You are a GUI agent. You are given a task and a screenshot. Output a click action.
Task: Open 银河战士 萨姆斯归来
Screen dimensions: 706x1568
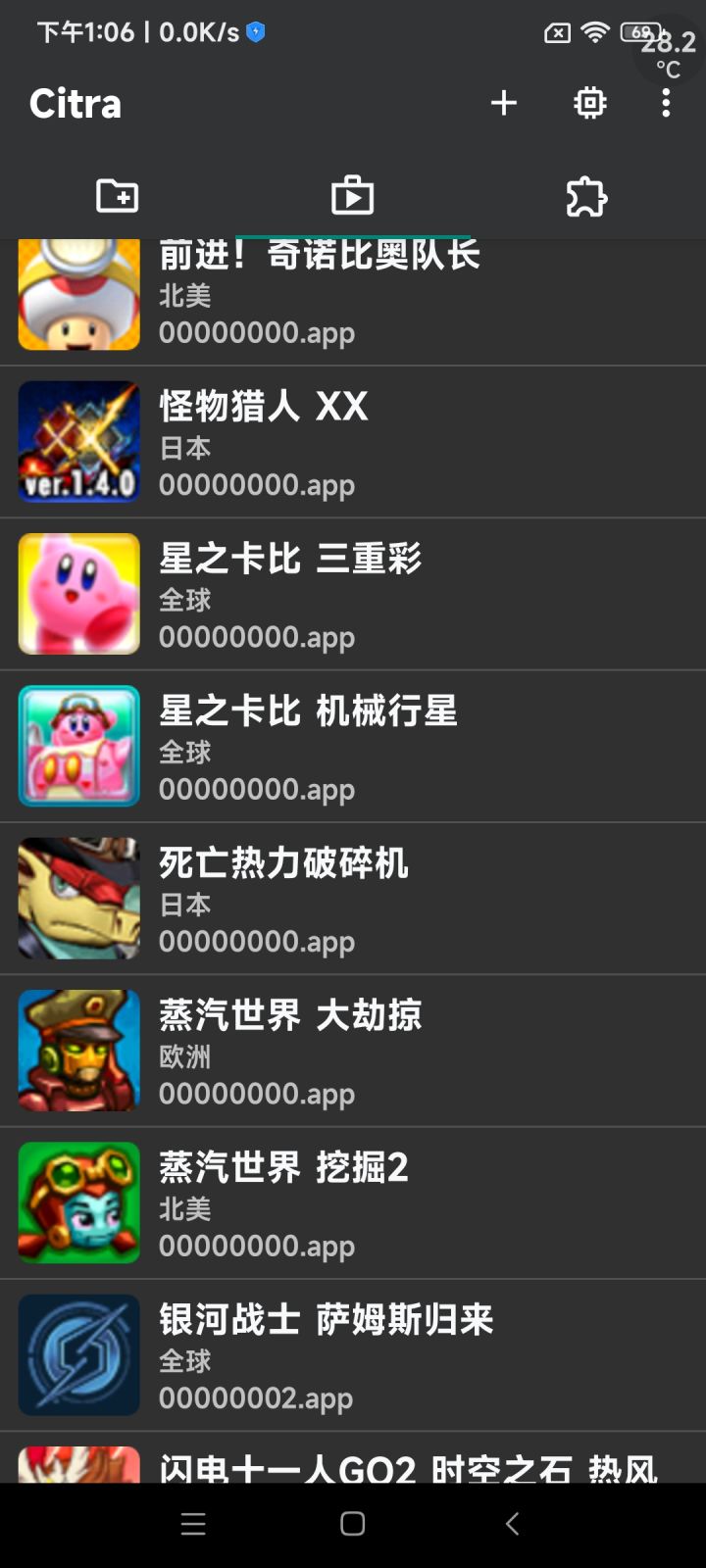click(353, 1353)
